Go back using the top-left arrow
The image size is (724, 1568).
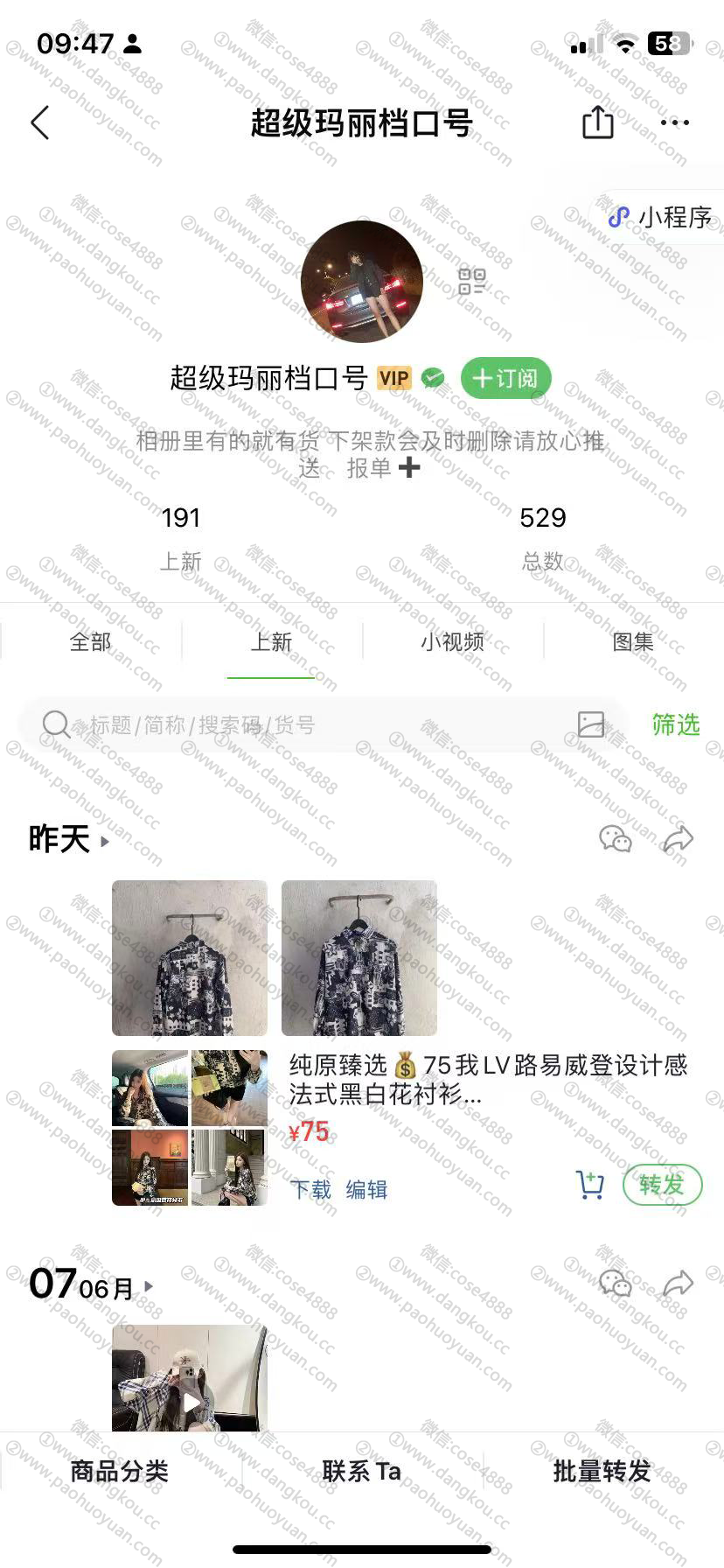click(x=40, y=123)
